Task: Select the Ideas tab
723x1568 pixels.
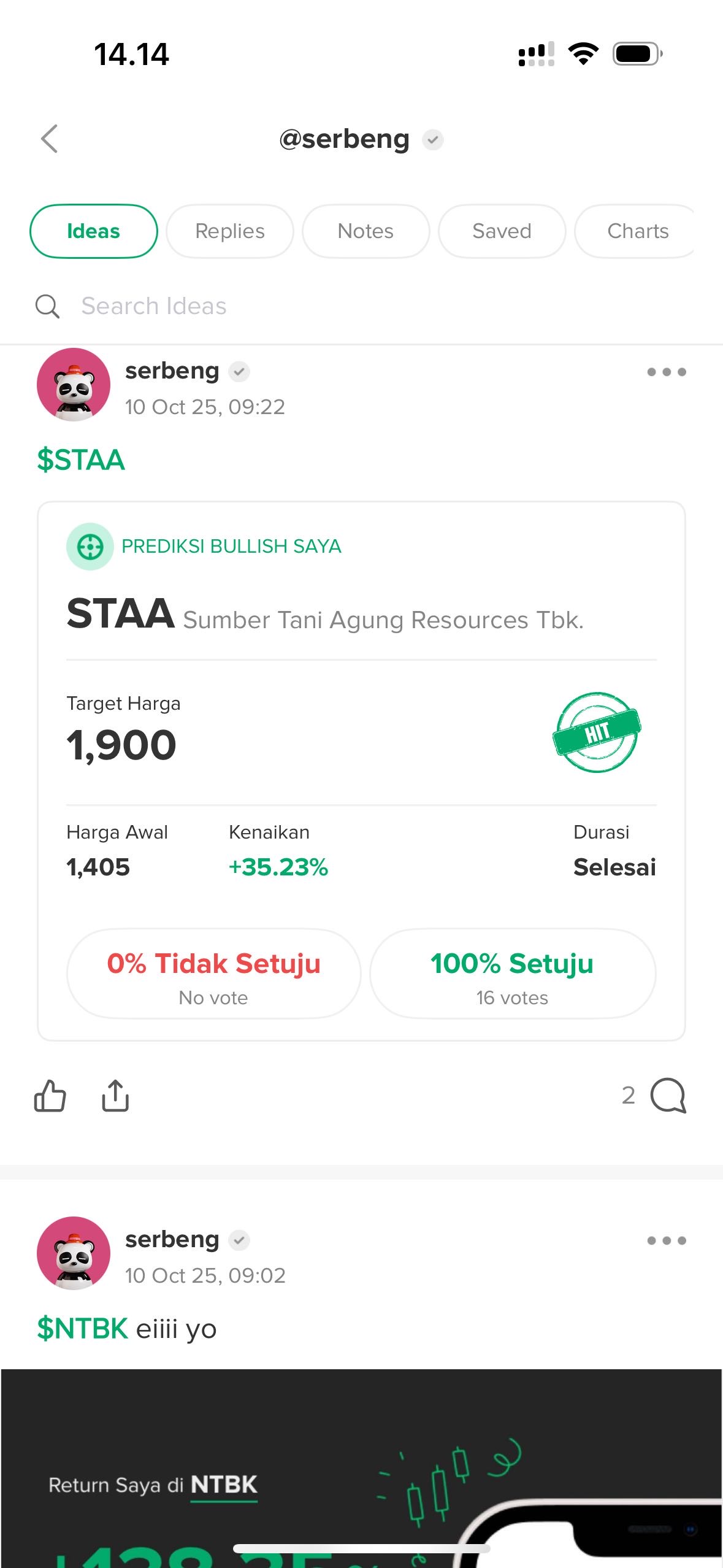Action: (93, 231)
